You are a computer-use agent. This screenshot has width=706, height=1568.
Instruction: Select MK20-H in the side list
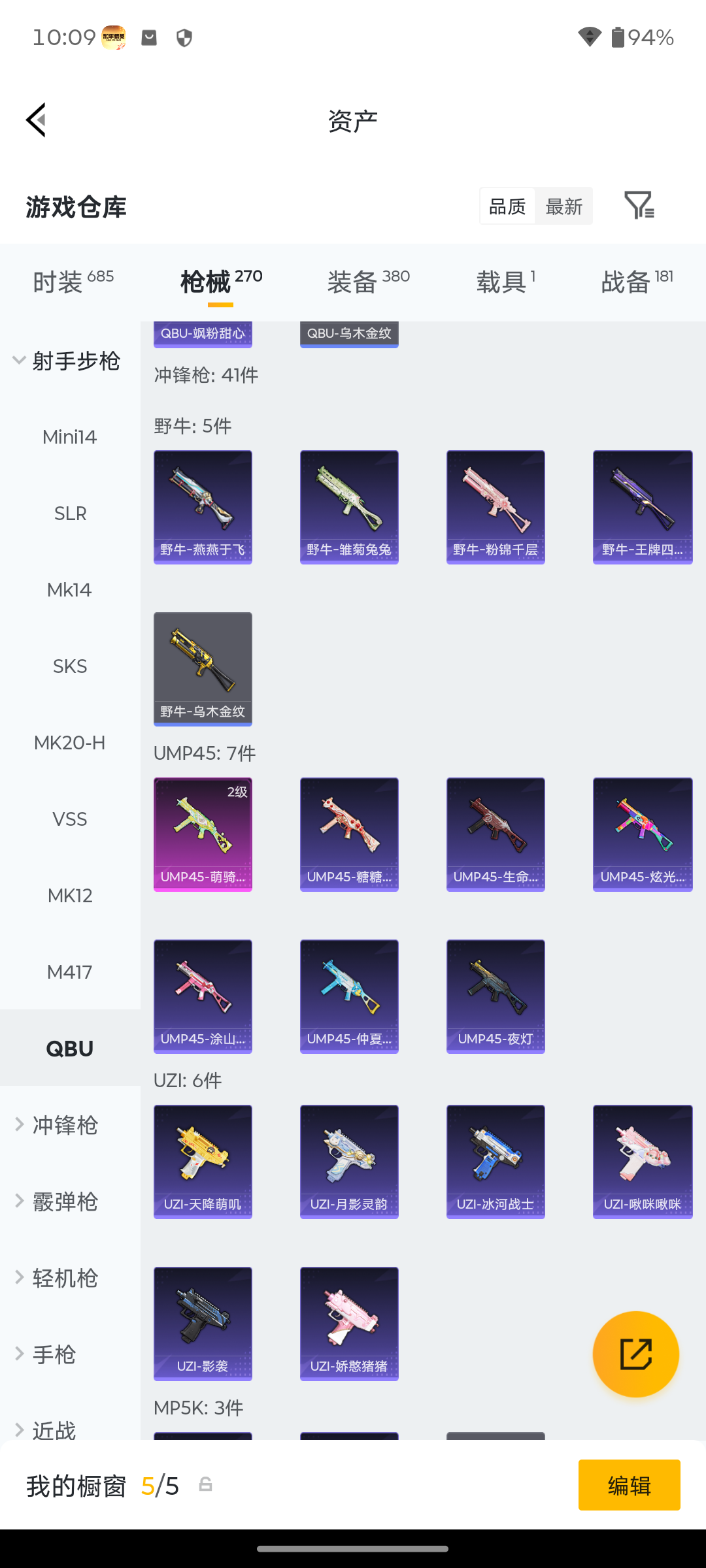pos(70,743)
